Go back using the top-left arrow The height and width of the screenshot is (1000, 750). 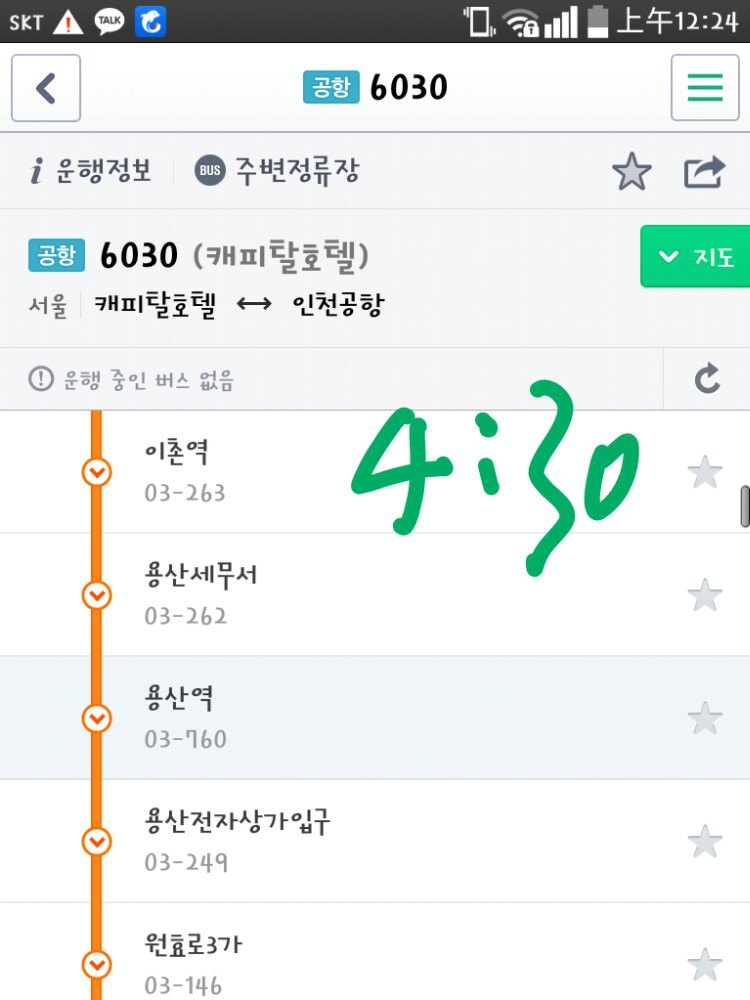(x=46, y=88)
